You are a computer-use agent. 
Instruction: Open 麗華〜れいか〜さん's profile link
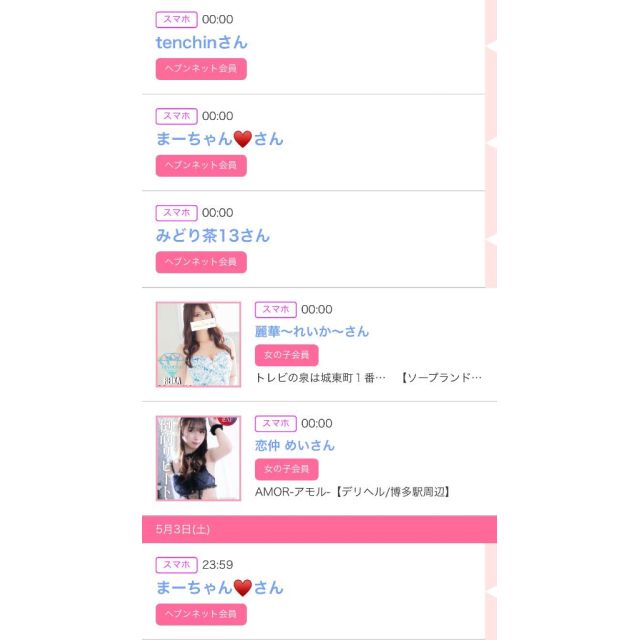(x=312, y=331)
